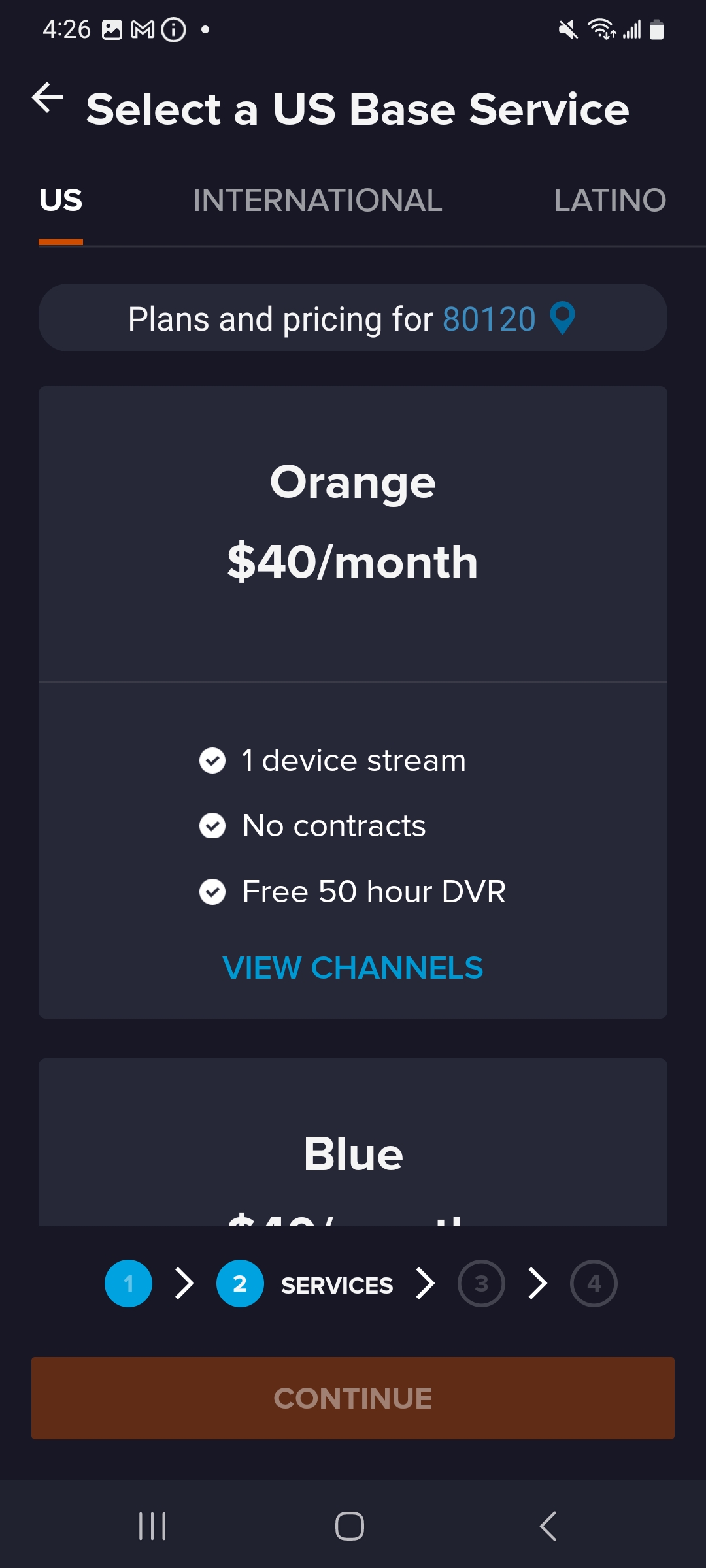Click the chevron after step 1
This screenshot has width=706, height=1568.
tap(184, 1282)
